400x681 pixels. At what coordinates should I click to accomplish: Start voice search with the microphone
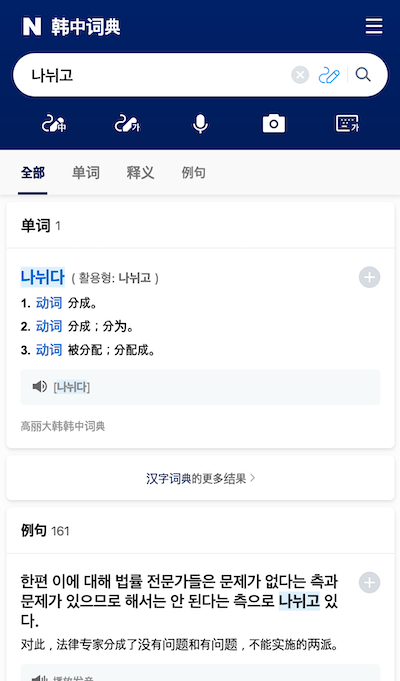click(200, 124)
